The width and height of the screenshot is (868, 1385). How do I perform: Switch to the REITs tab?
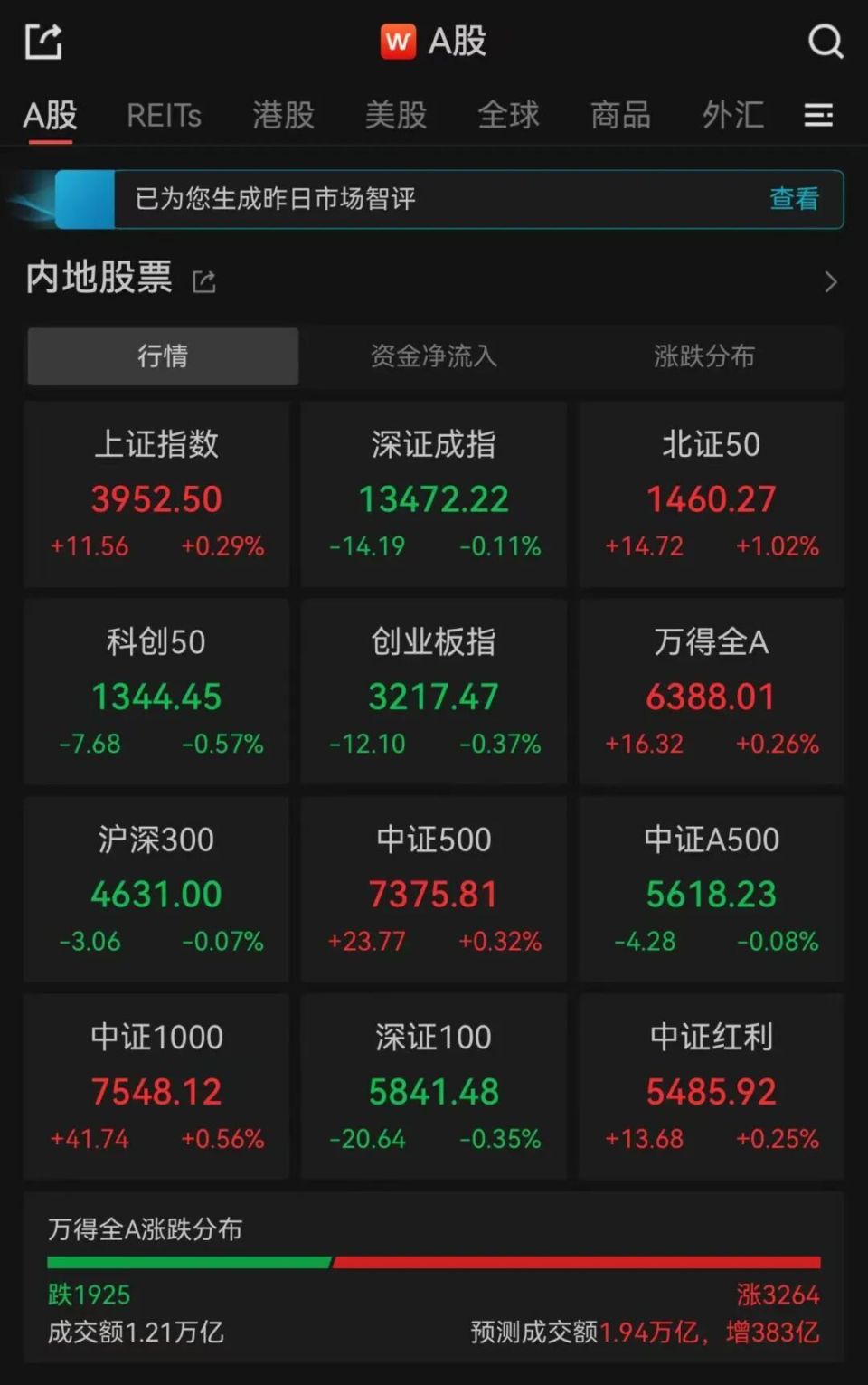pos(164,116)
